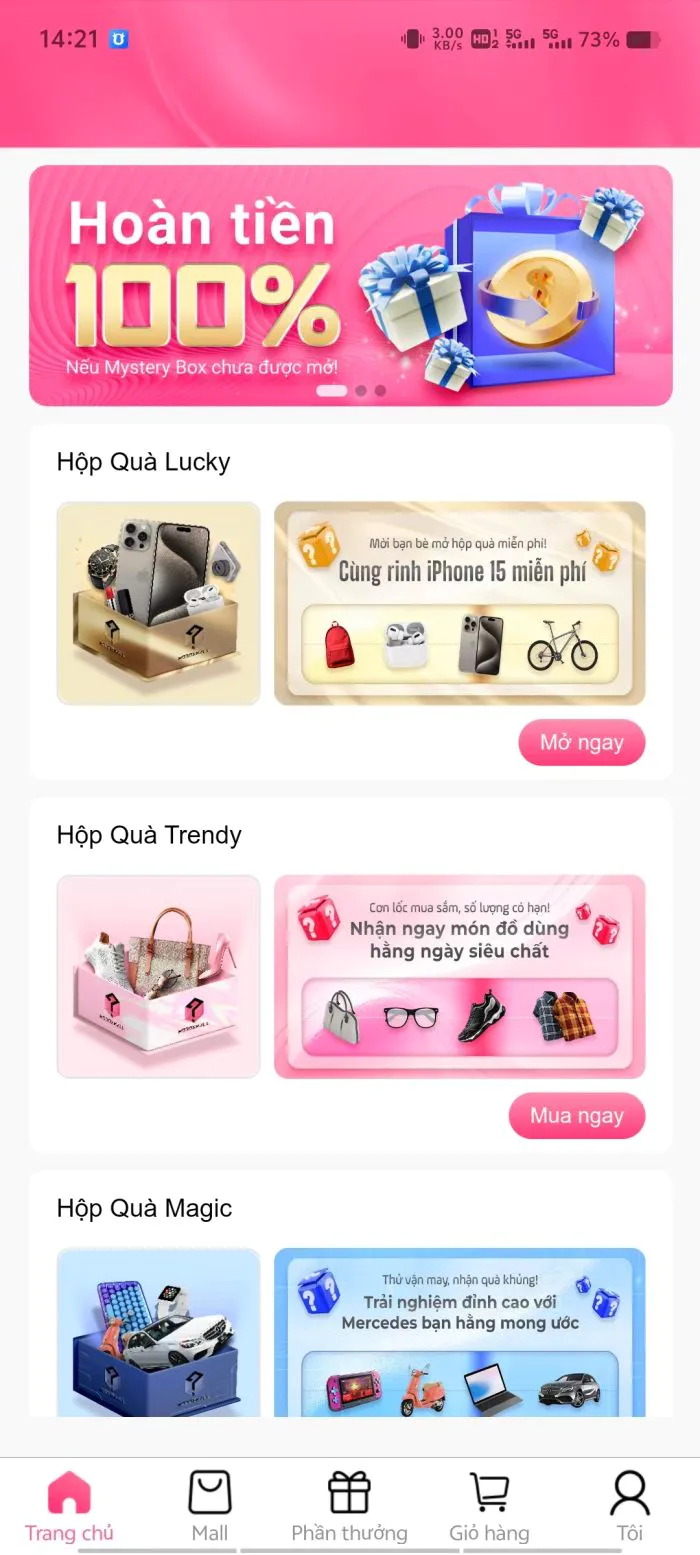
Task: Open the Hộp Quà Lucky box image
Action: [158, 603]
